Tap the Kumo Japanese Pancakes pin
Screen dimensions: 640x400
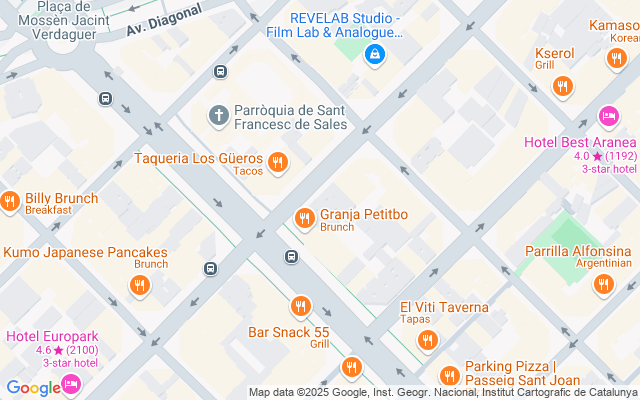point(140,287)
